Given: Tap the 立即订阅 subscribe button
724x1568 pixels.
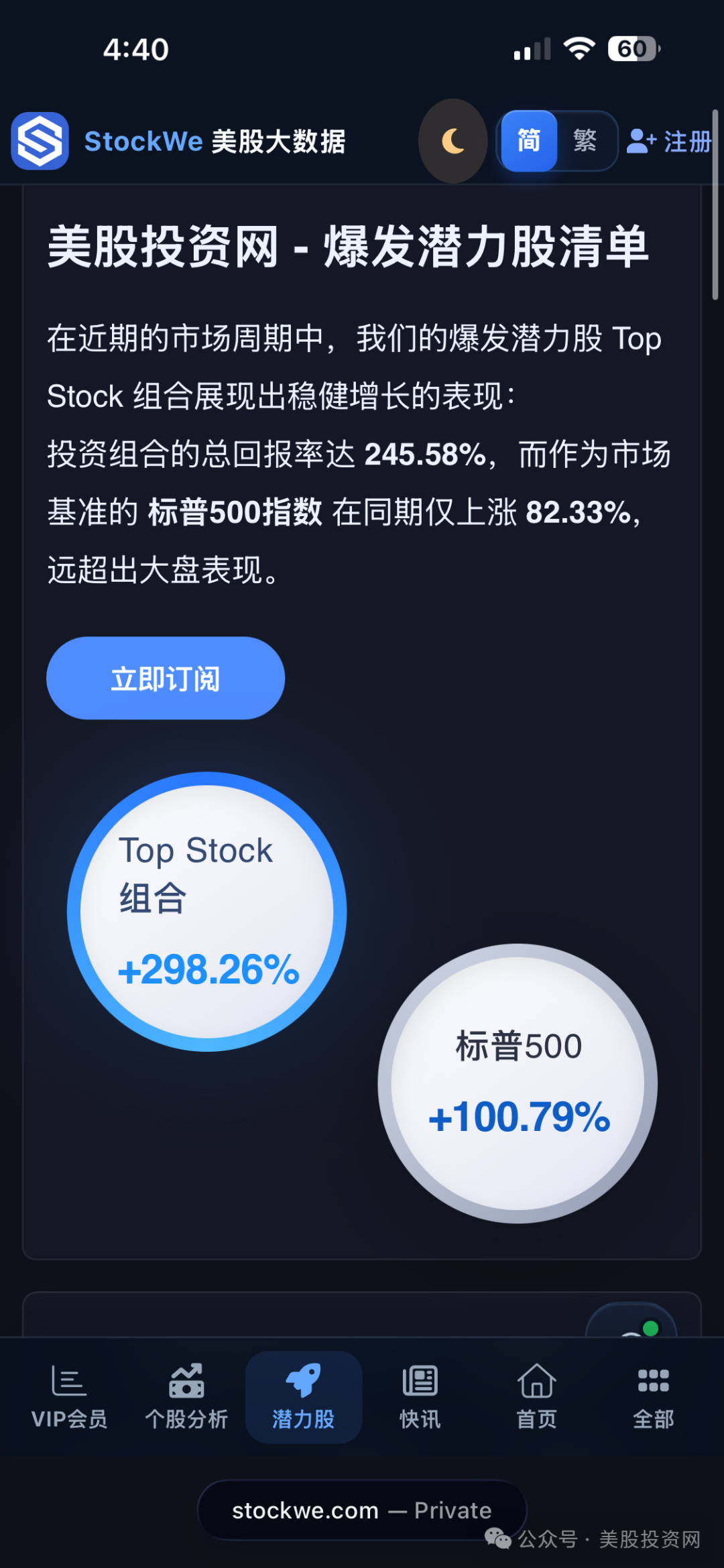Looking at the screenshot, I should click(x=166, y=678).
